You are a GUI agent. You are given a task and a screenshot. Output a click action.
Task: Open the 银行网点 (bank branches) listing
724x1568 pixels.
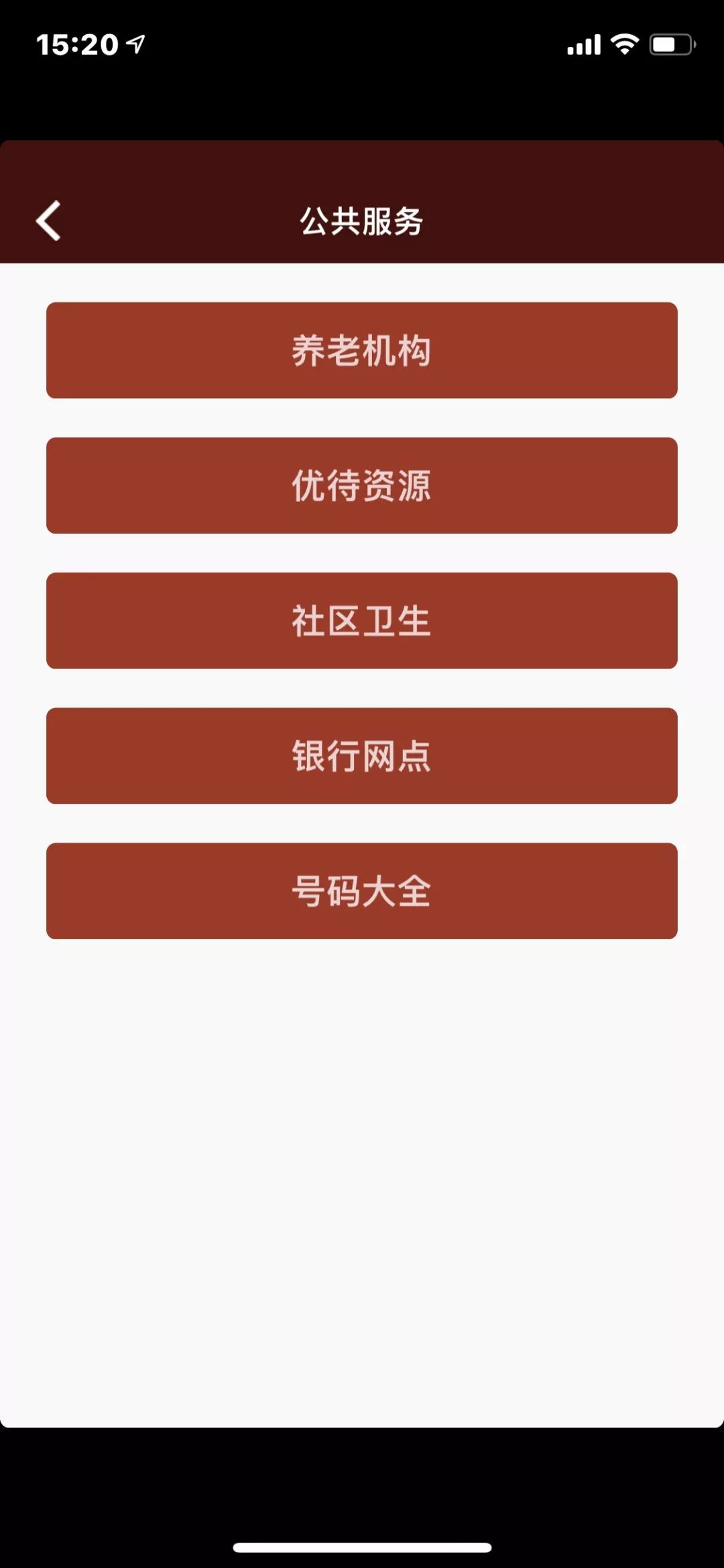362,756
